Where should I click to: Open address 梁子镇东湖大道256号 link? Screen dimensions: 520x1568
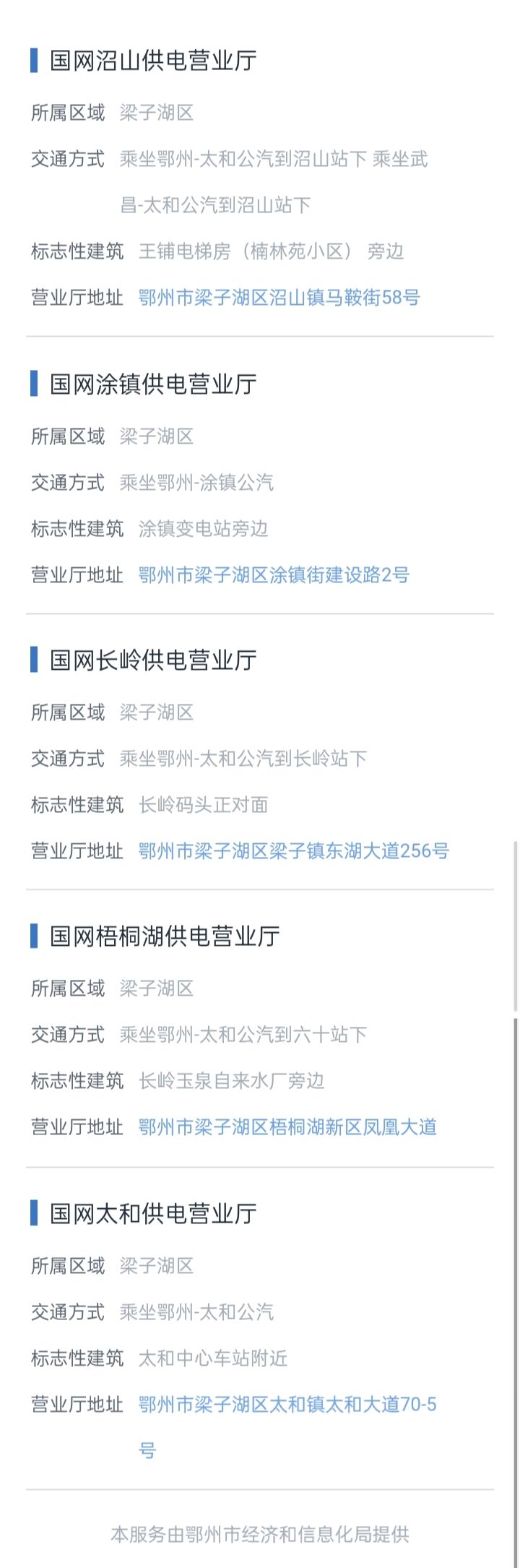click(x=293, y=850)
